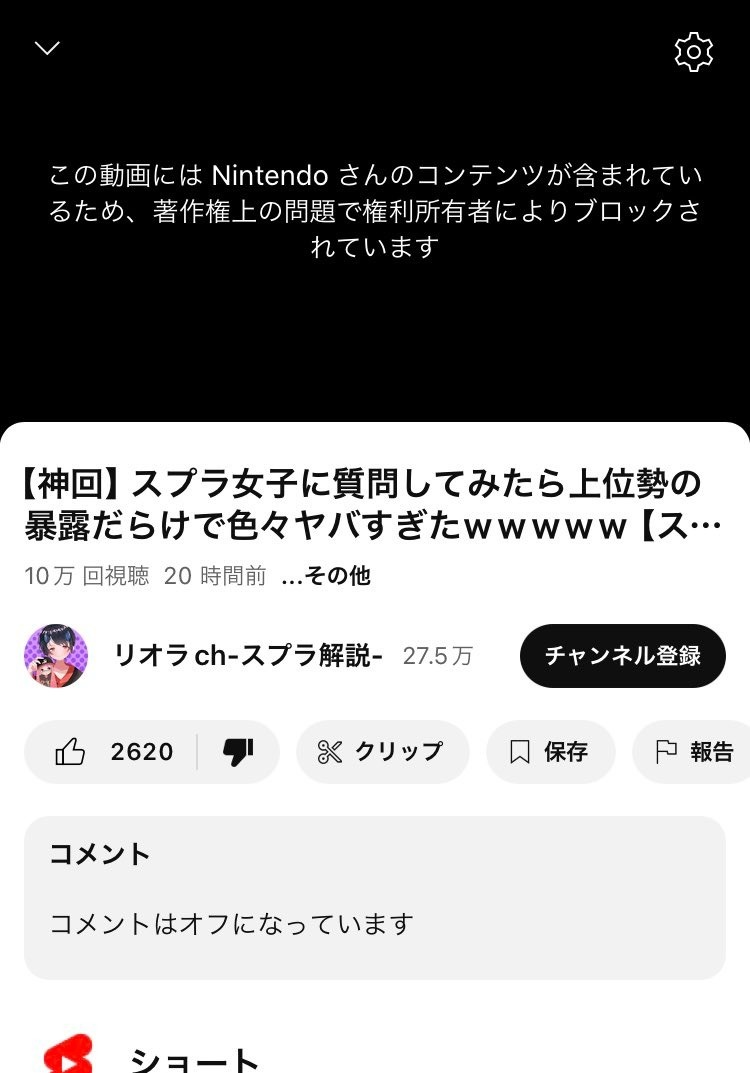
Task: Like the video showing 2620 likes
Action: tap(112, 752)
